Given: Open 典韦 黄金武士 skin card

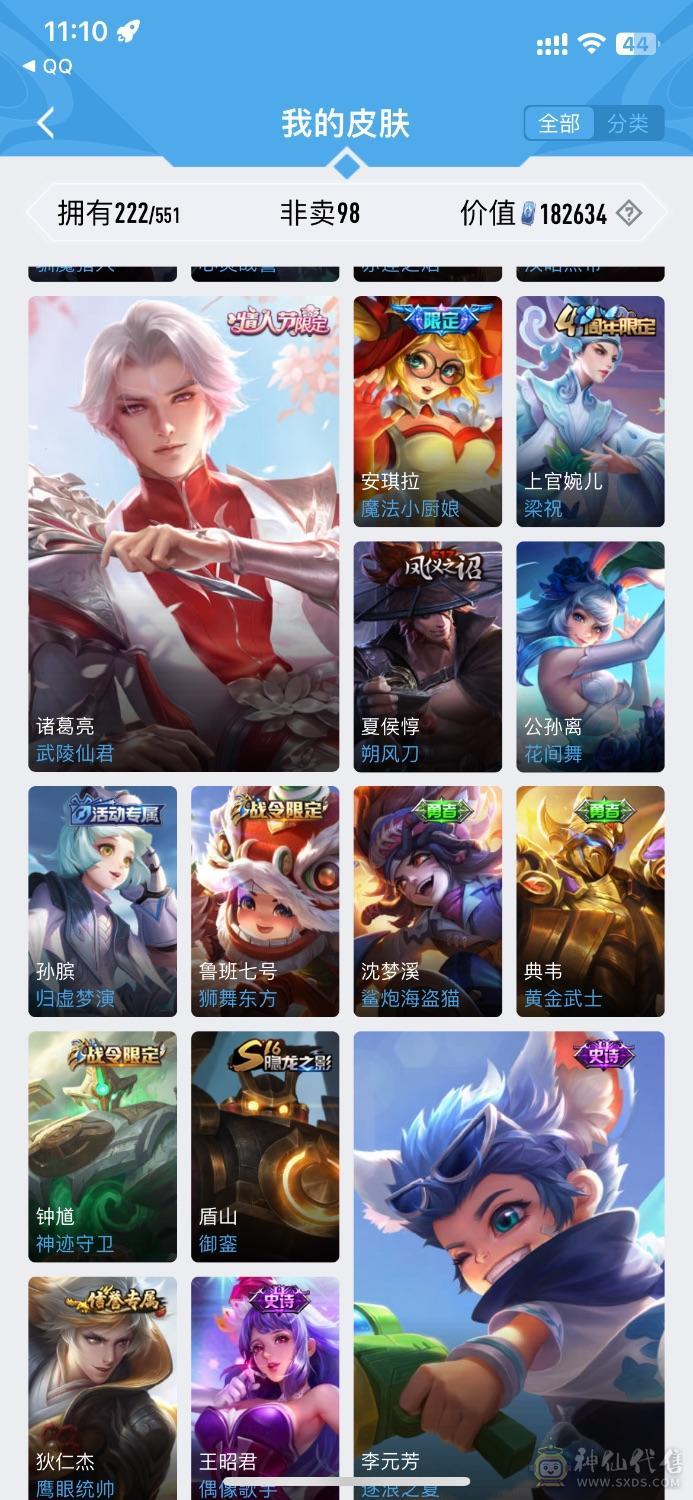Looking at the screenshot, I should point(590,901).
